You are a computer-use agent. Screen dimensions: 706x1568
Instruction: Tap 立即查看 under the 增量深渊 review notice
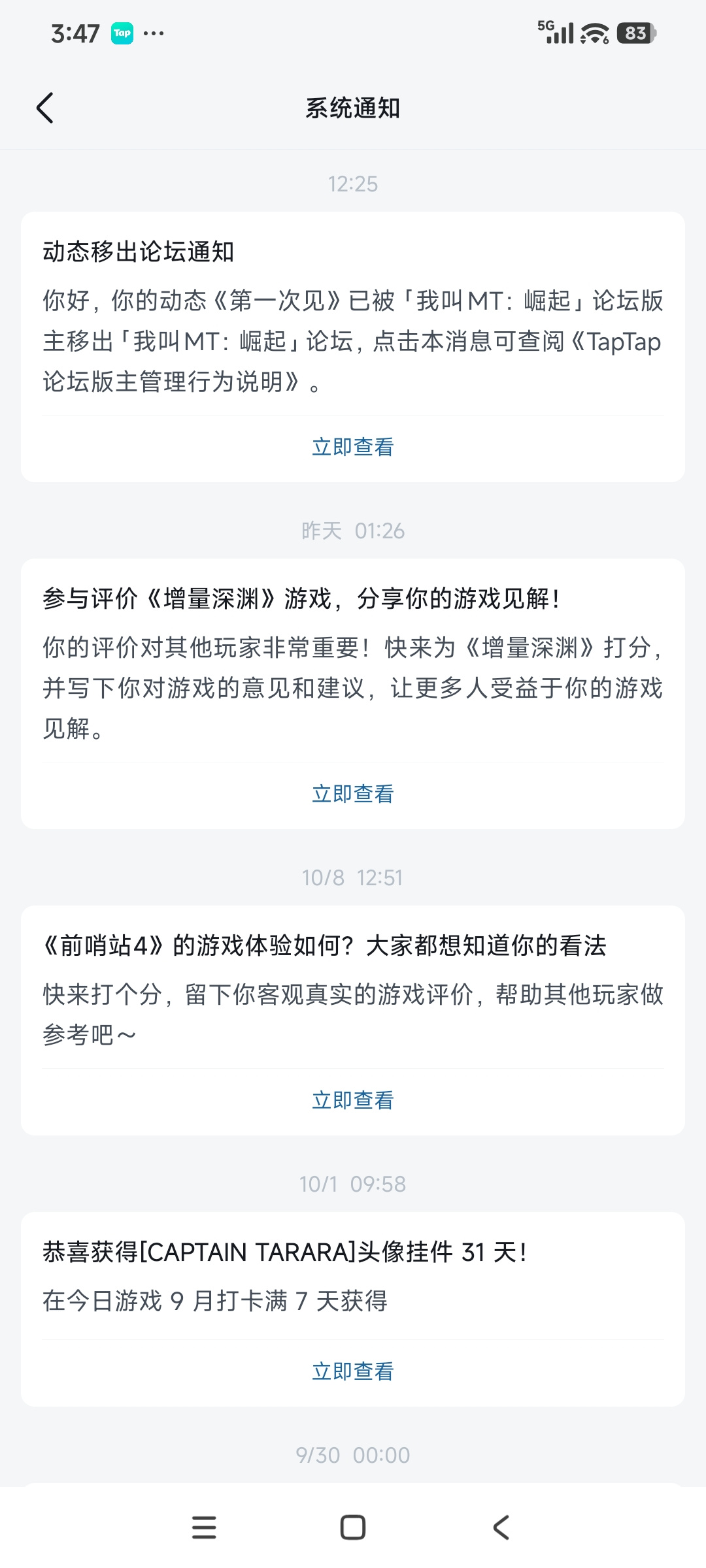(353, 794)
